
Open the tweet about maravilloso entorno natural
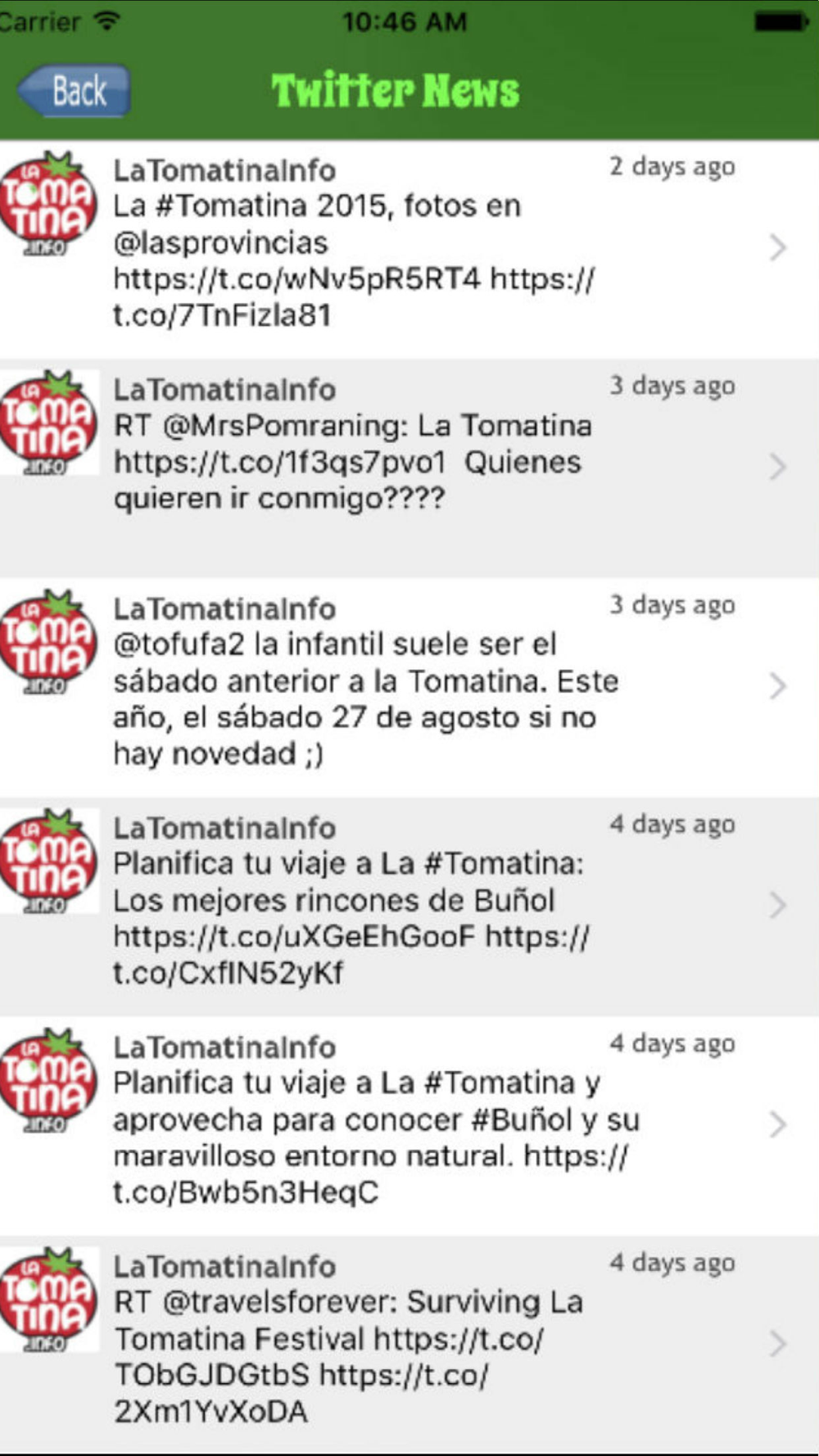pyautogui.click(x=409, y=1126)
